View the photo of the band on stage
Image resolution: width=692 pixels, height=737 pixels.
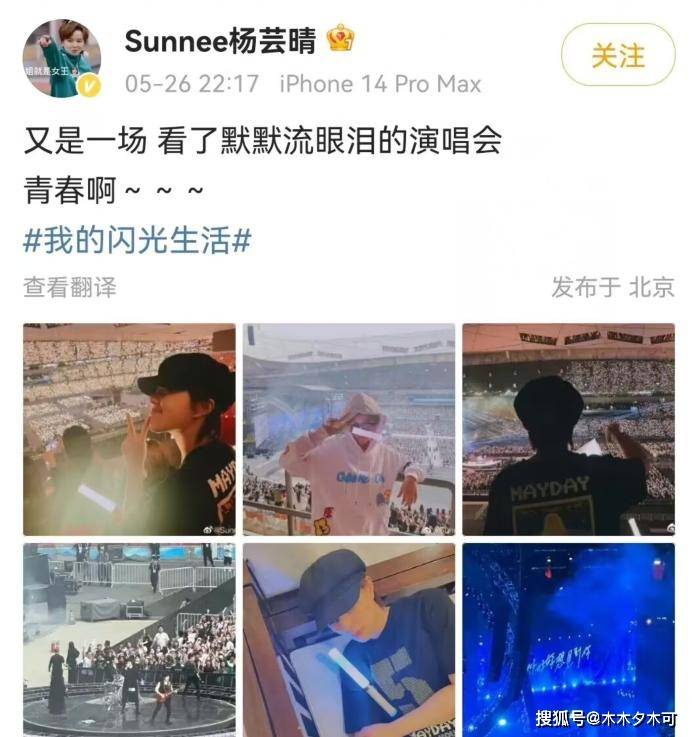(x=129, y=638)
